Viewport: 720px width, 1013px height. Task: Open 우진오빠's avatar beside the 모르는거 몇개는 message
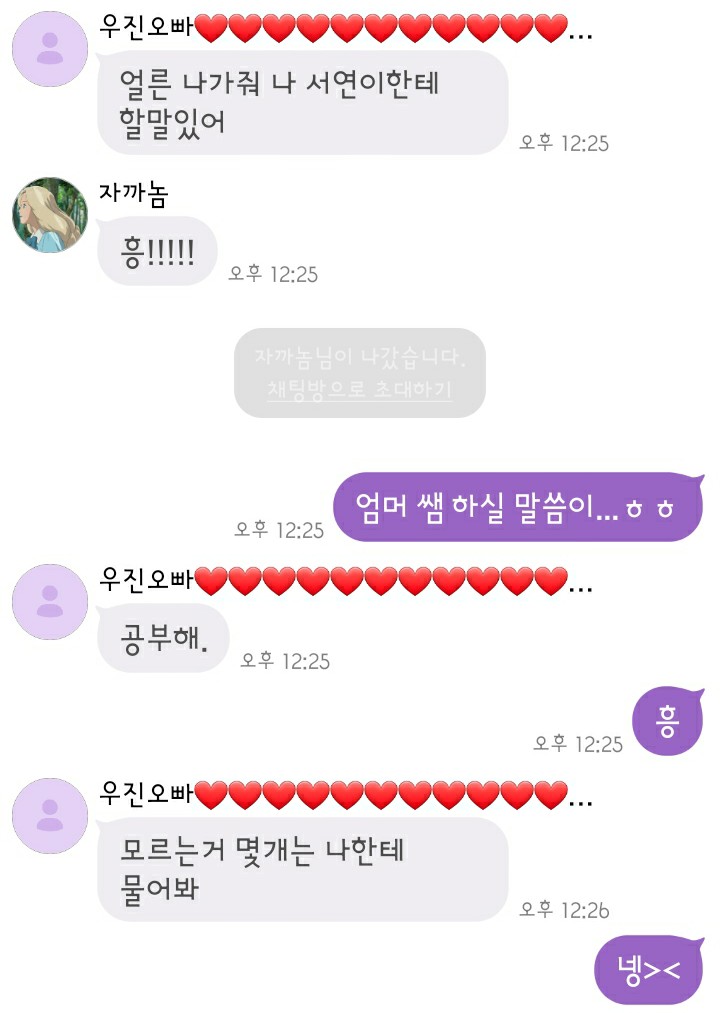point(49,815)
